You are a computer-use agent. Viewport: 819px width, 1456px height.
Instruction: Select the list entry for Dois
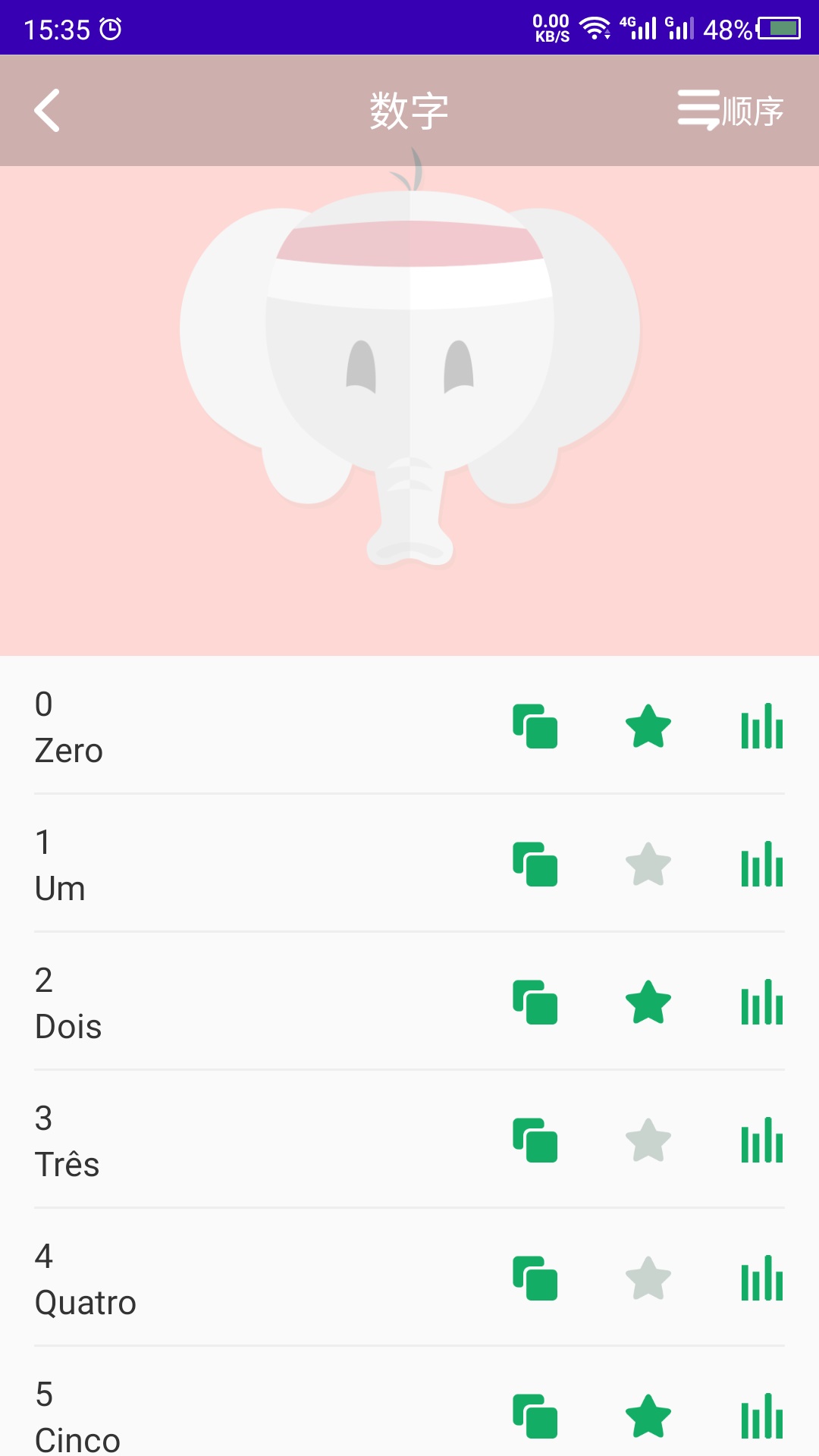click(x=227, y=1003)
